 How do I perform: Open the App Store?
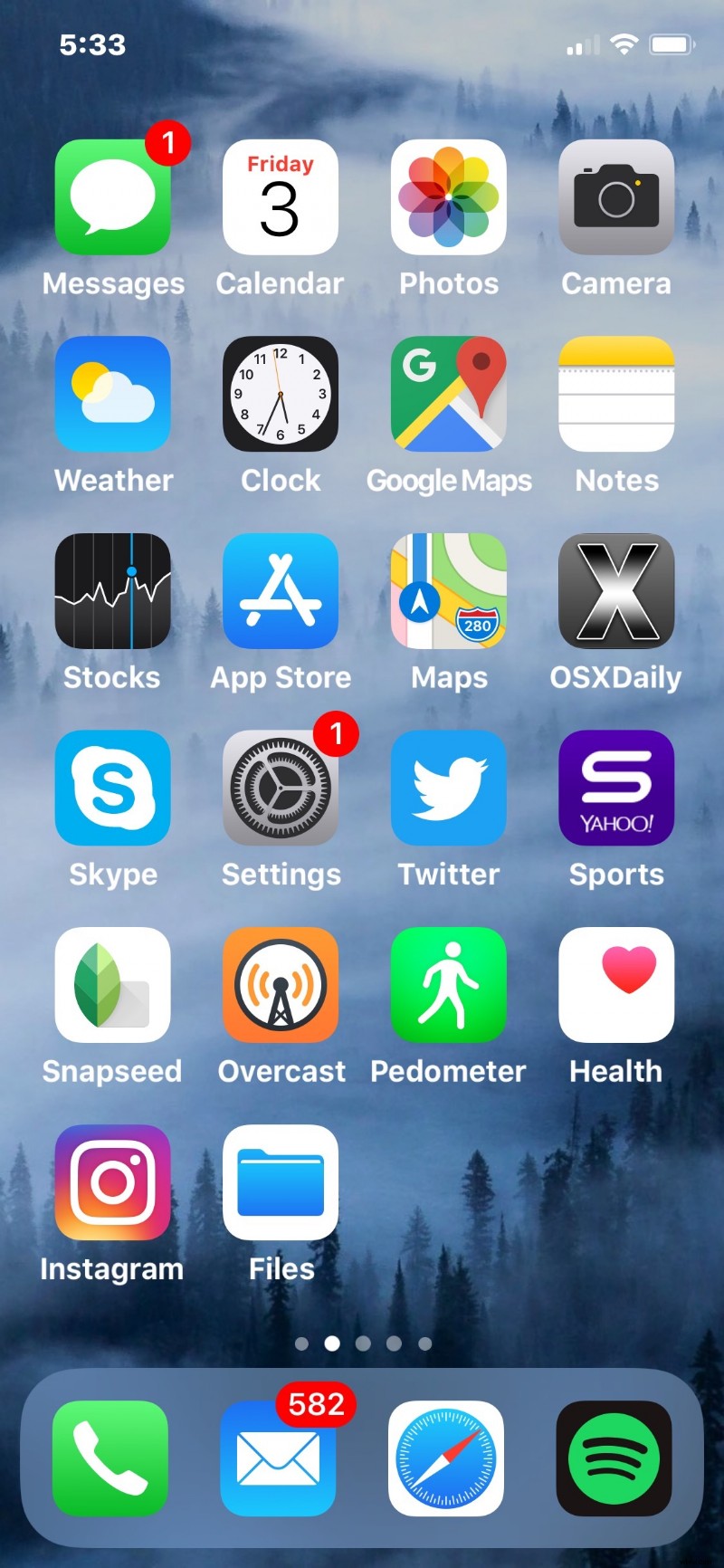pos(281,591)
